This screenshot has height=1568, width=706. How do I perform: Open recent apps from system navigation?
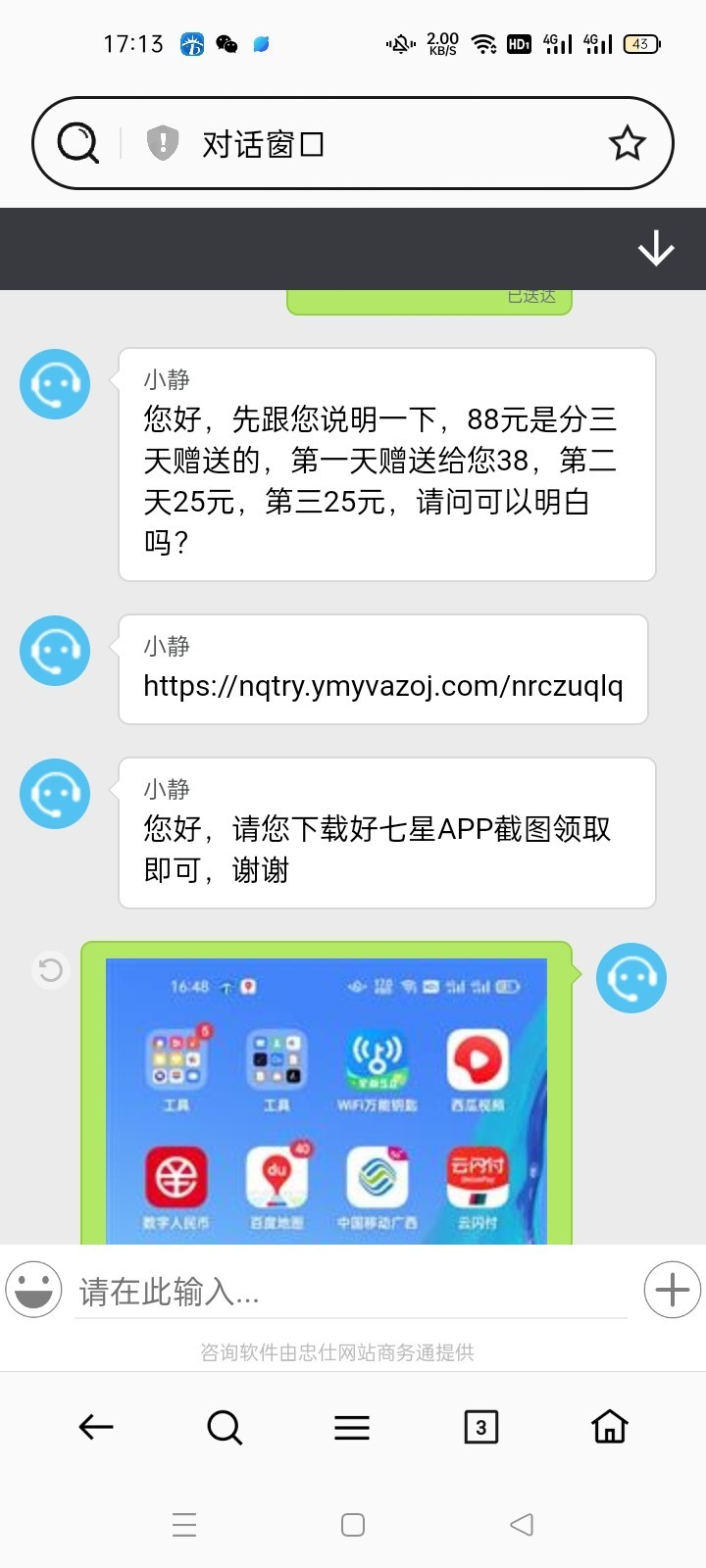tap(184, 1525)
